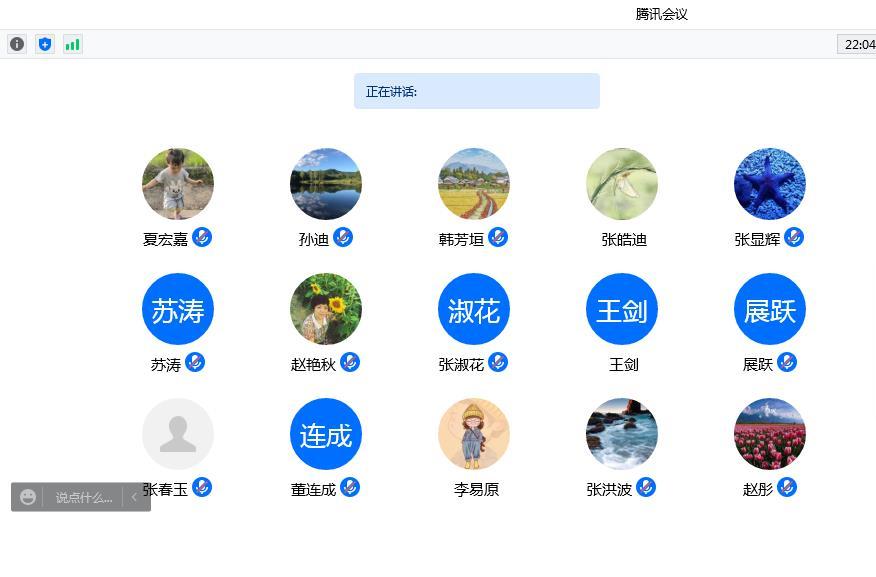
Task: Select the 张淑花 participant tile
Action: [474, 309]
